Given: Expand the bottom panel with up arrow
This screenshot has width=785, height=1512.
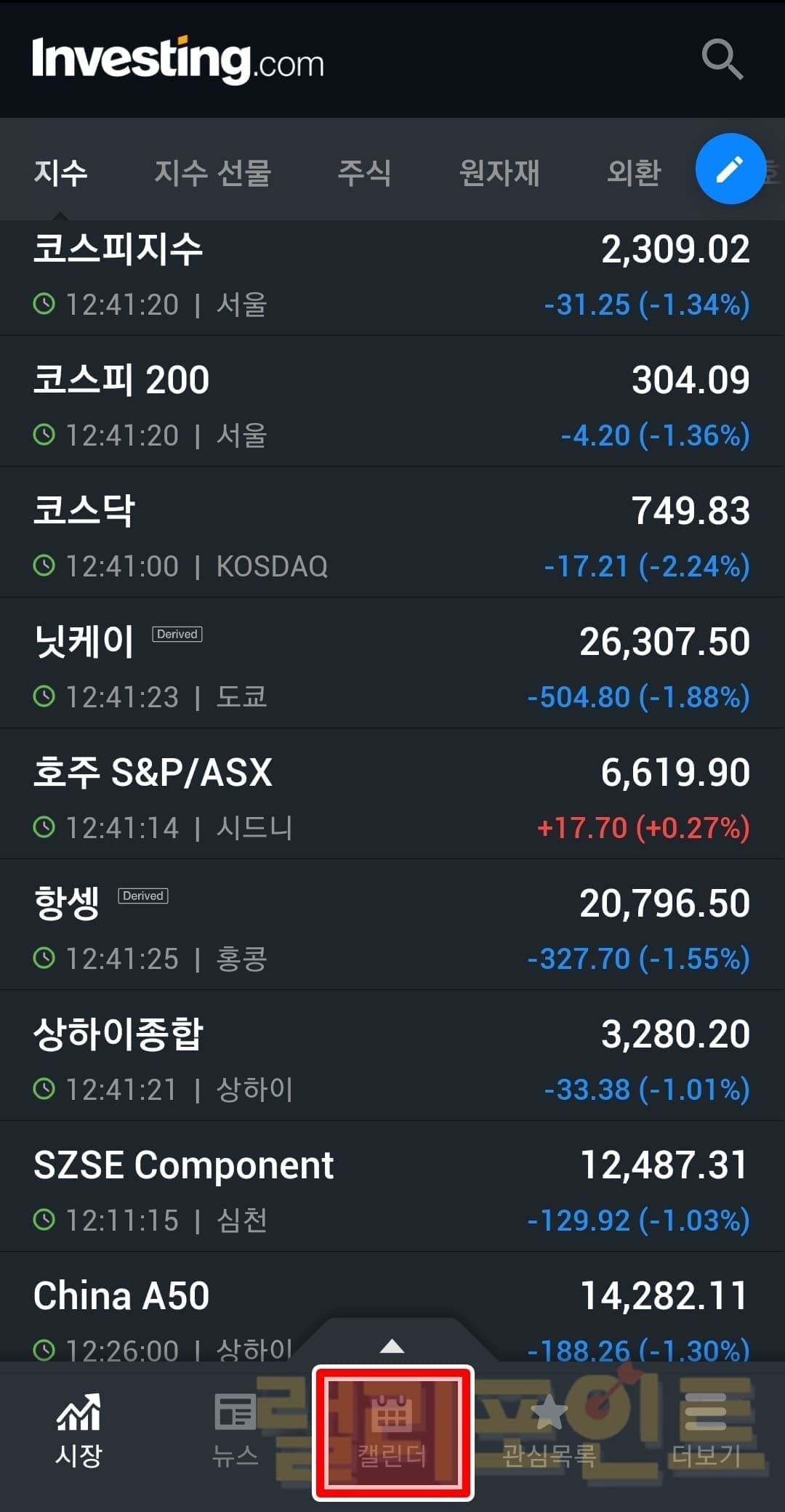Looking at the screenshot, I should [392, 1346].
